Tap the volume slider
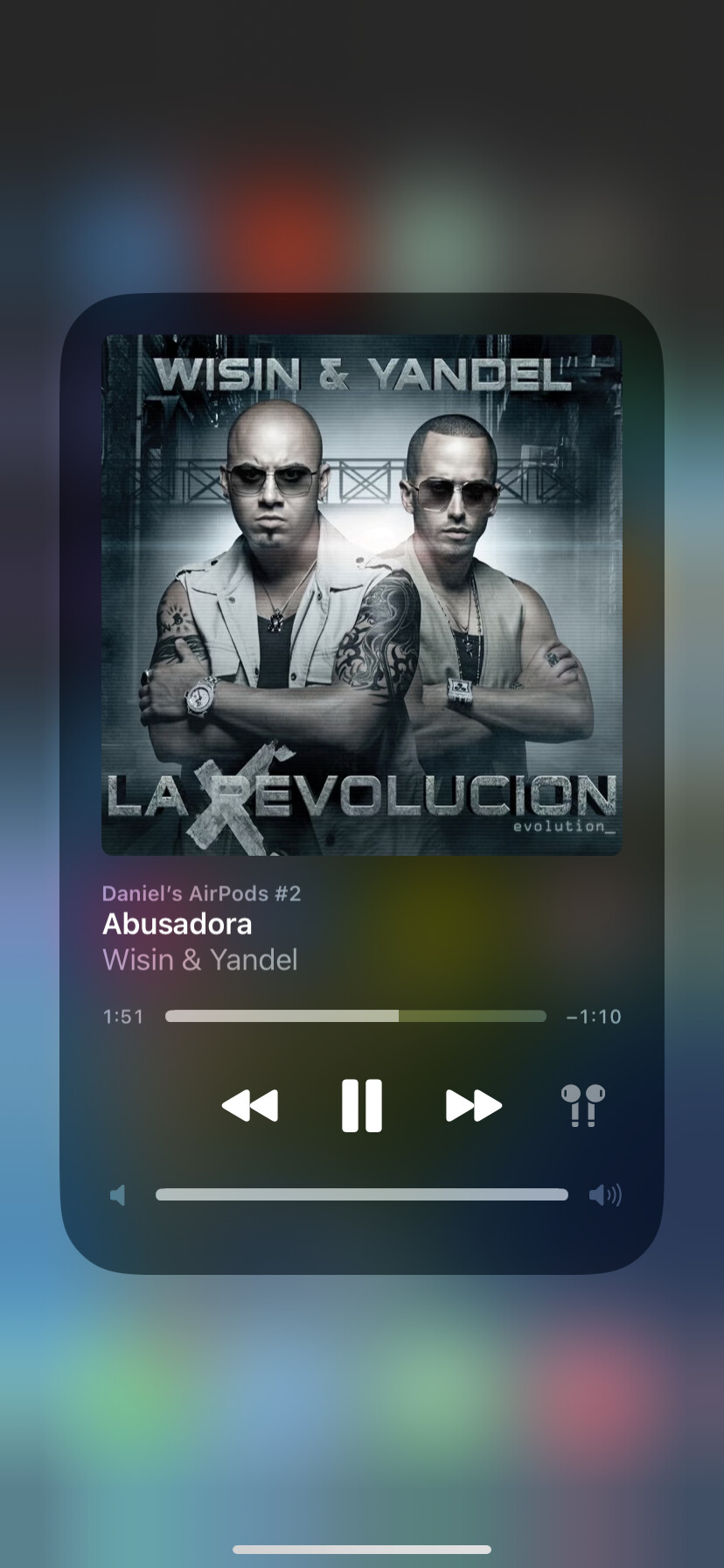Screen dimensions: 724x1568 [x=361, y=1194]
